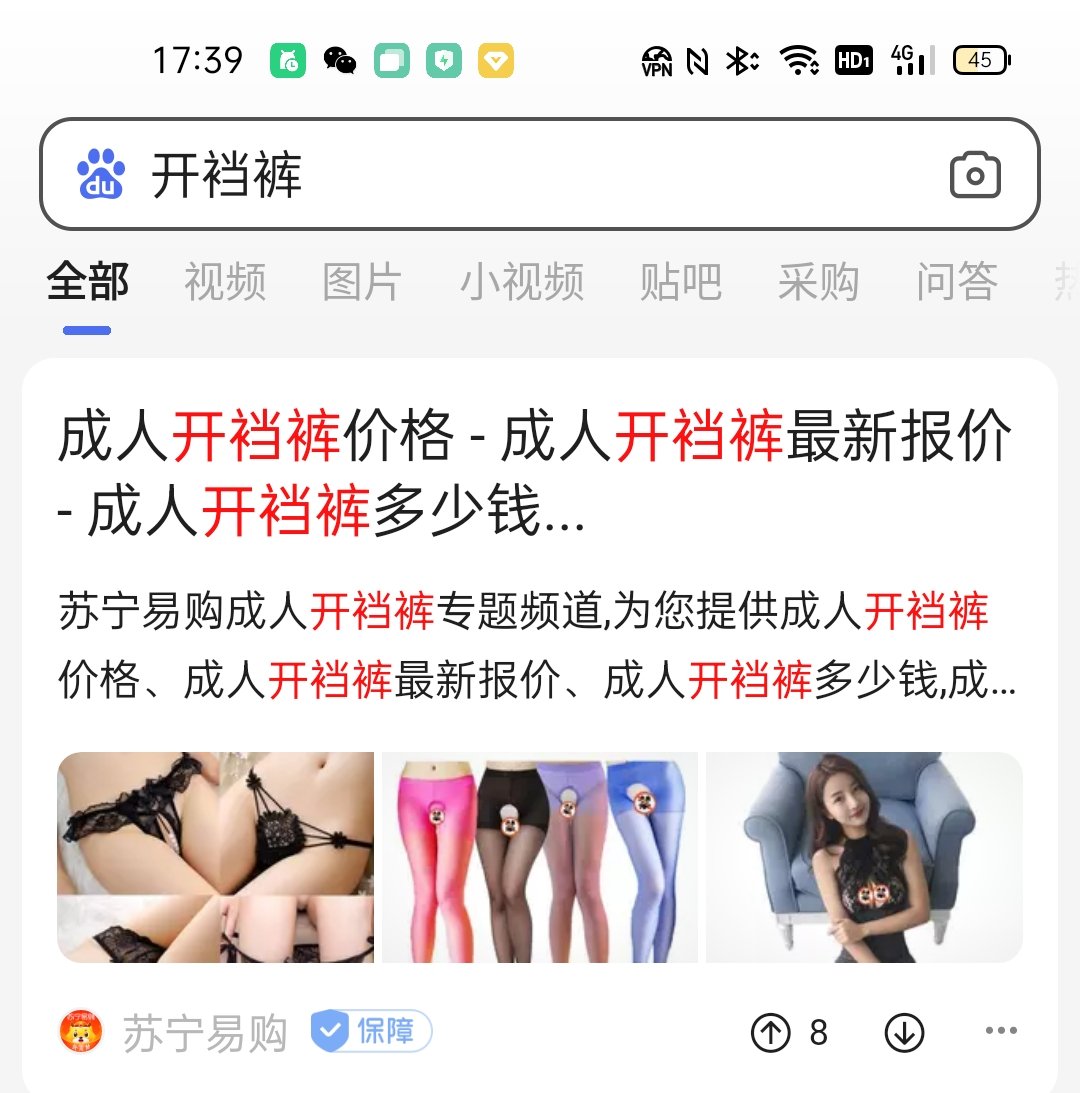Tap the 保障 badge next to 苏宁易购
Screen dimensions: 1080x1093
pos(371,1032)
